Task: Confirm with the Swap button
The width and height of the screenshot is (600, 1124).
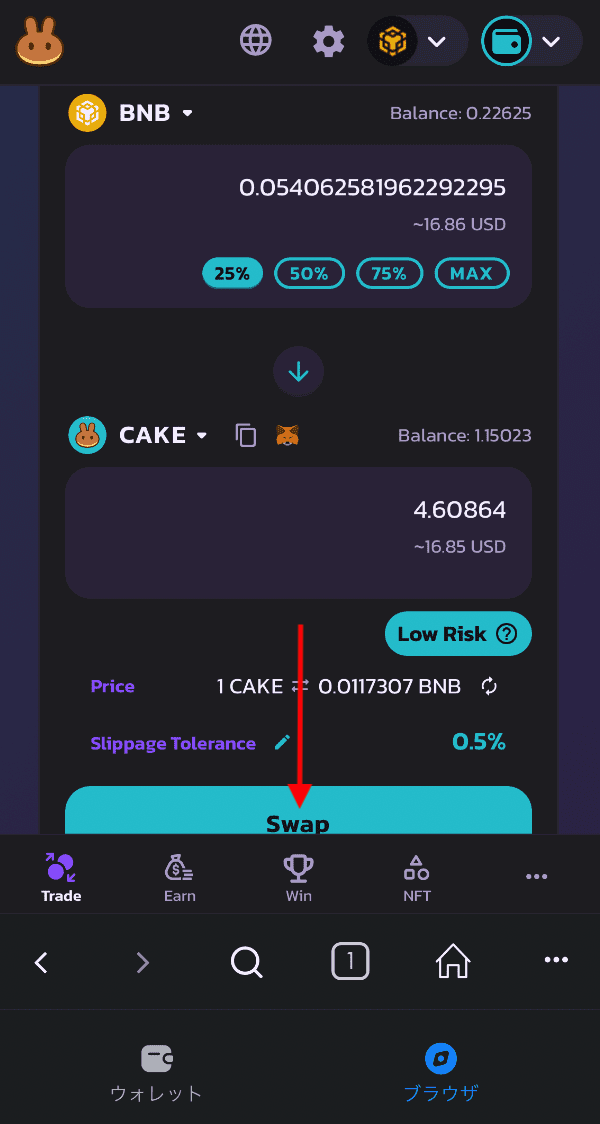Action: click(298, 815)
